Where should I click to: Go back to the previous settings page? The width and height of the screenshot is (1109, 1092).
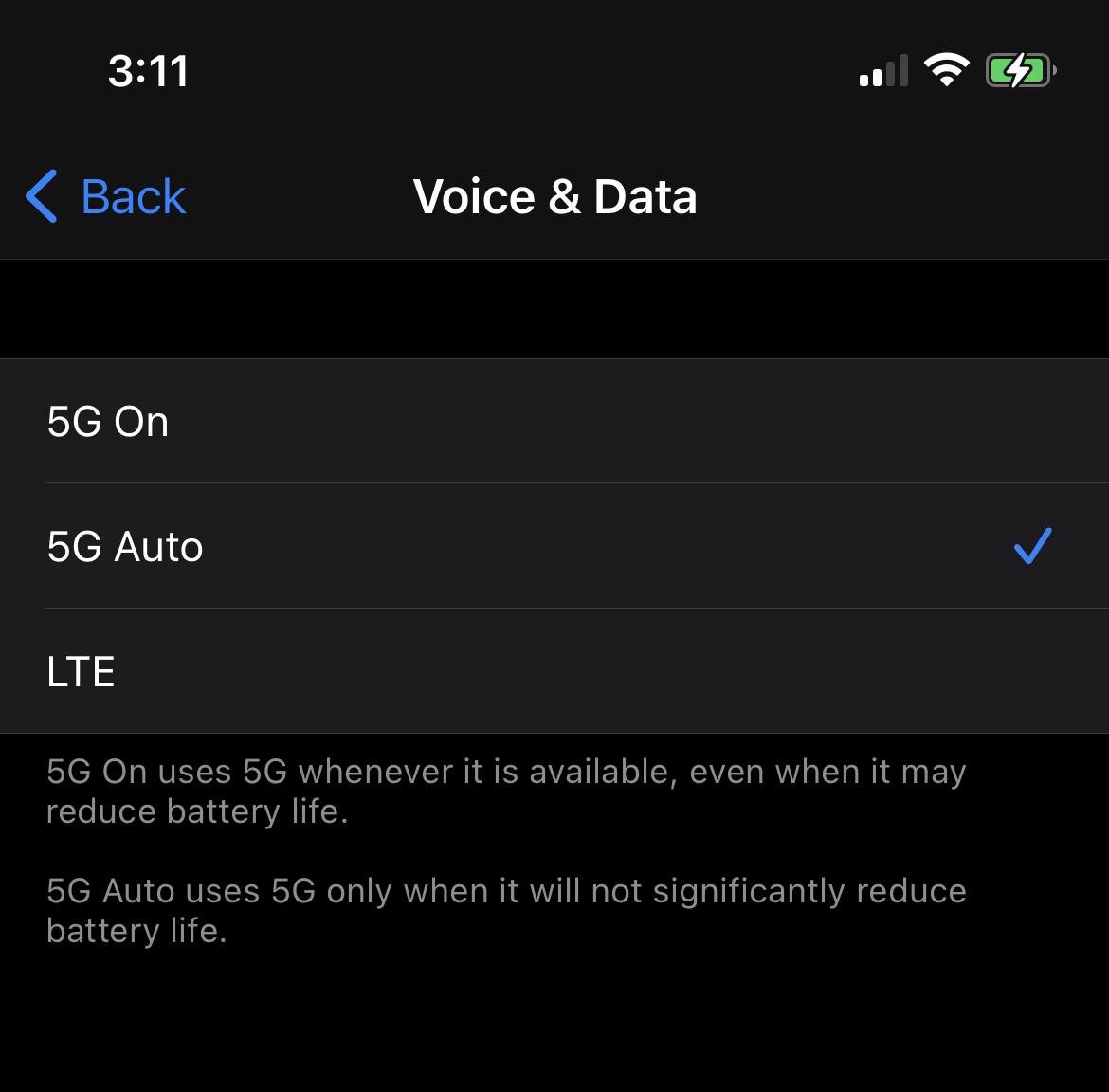click(x=105, y=196)
